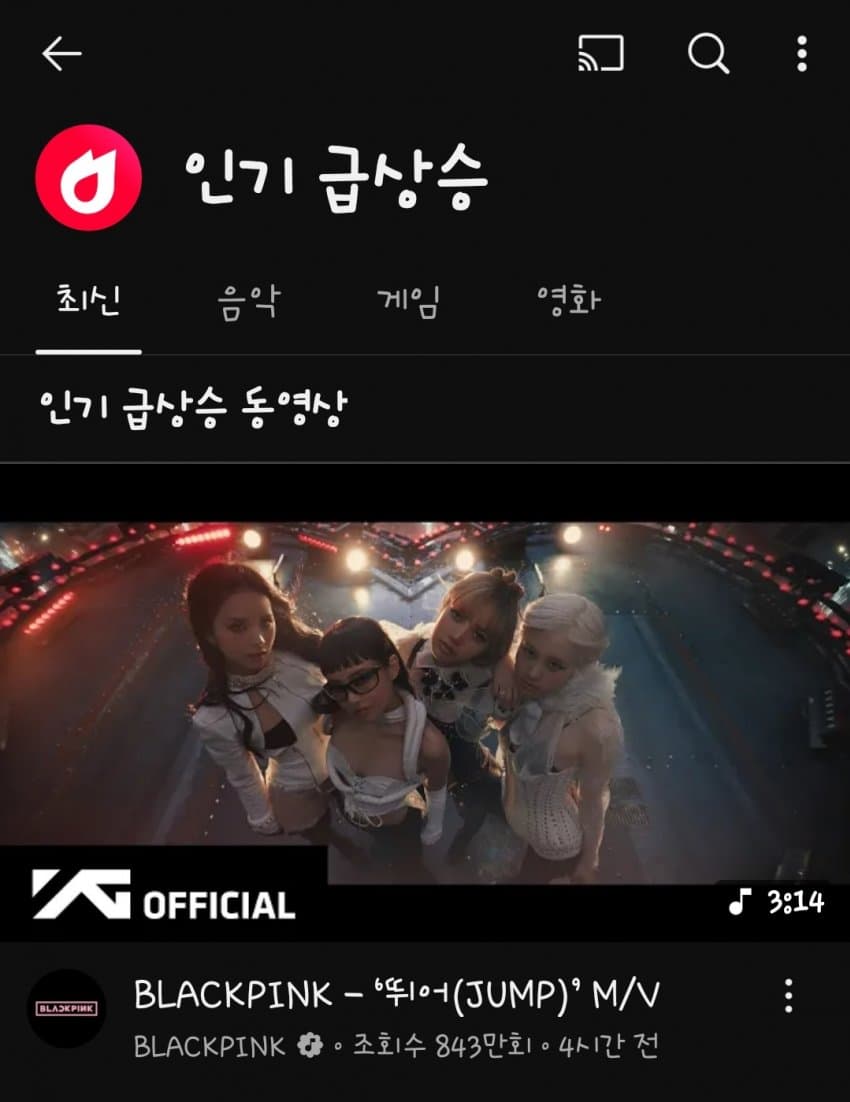Open the BLACKPINK channel avatar
This screenshot has width=850, height=1102.
pos(66,1008)
